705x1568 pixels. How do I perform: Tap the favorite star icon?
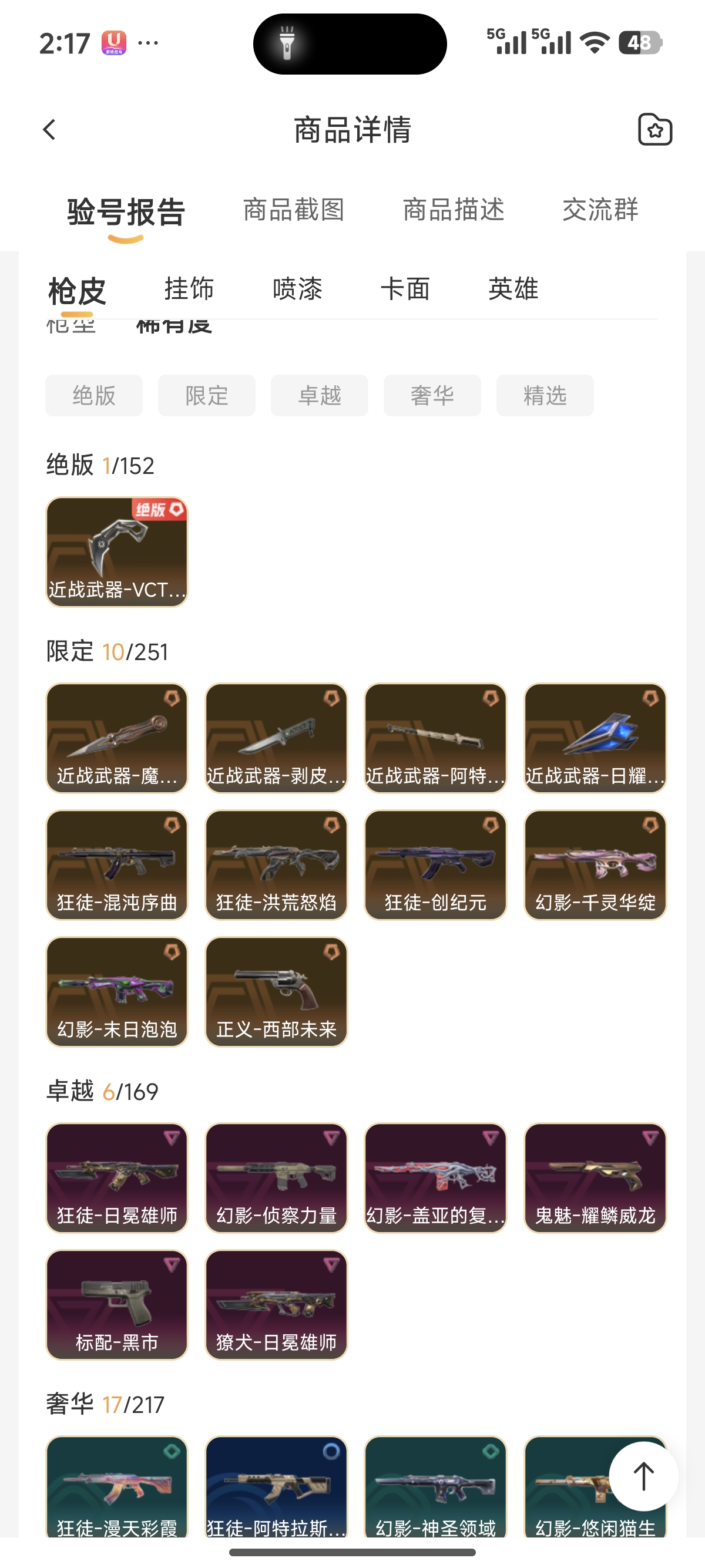click(654, 130)
